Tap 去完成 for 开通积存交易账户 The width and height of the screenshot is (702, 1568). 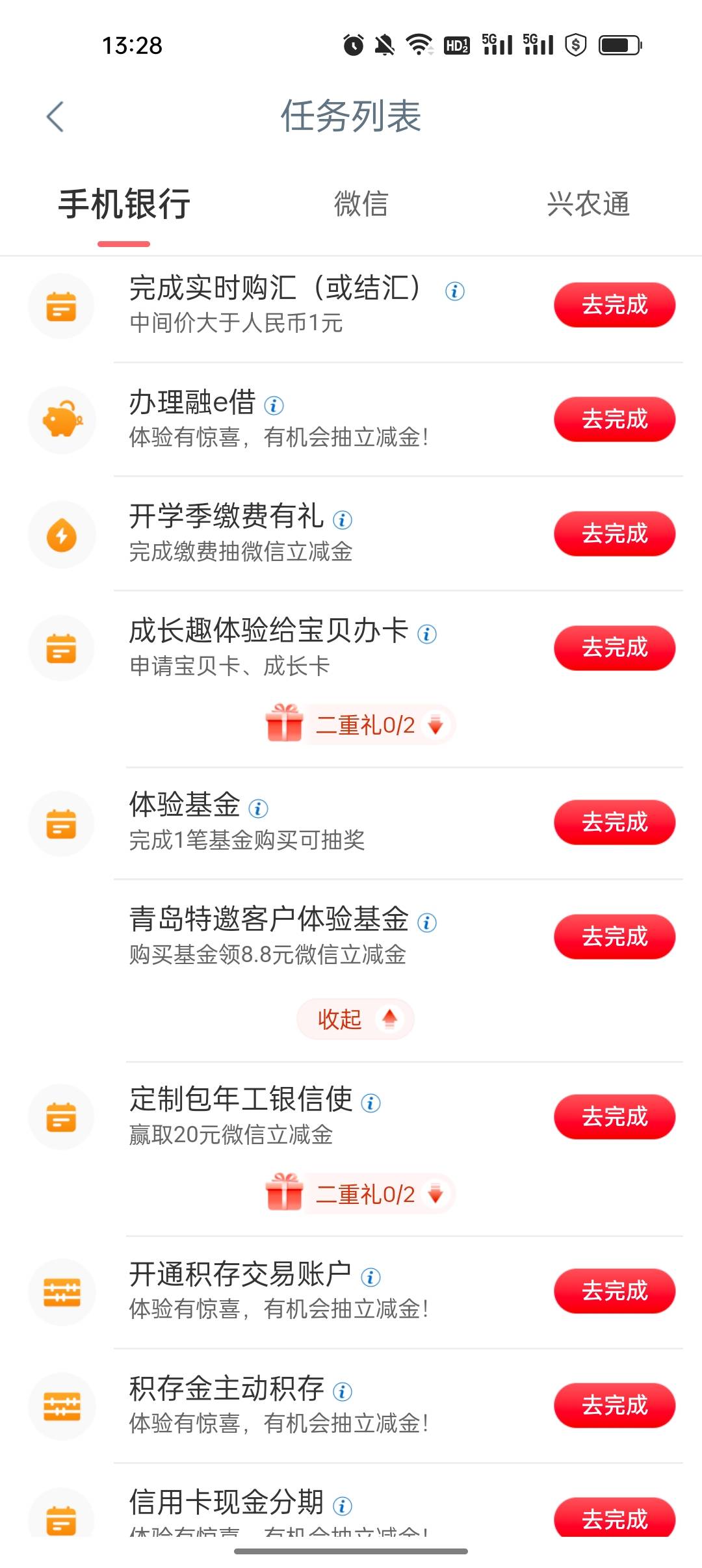pos(614,1291)
